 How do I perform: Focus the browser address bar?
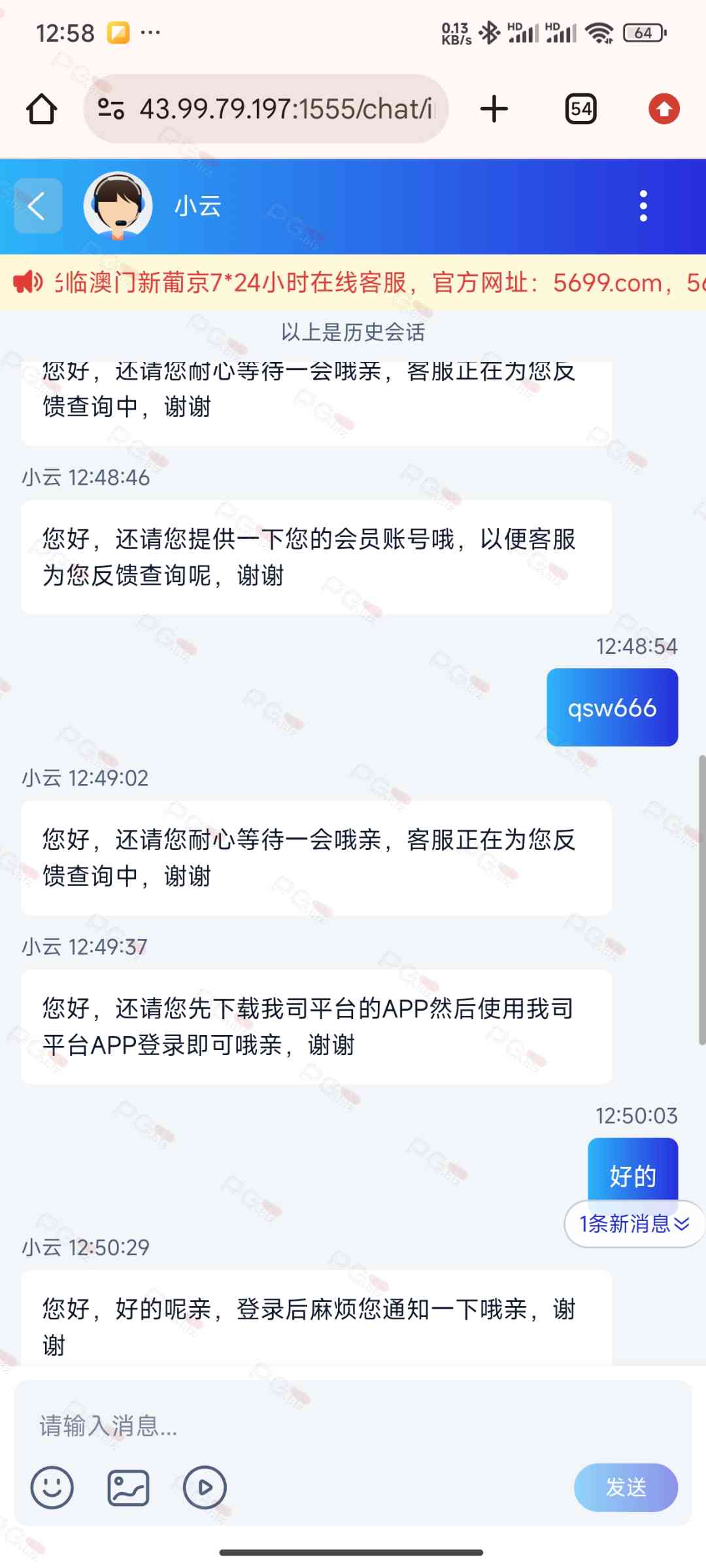click(x=275, y=109)
